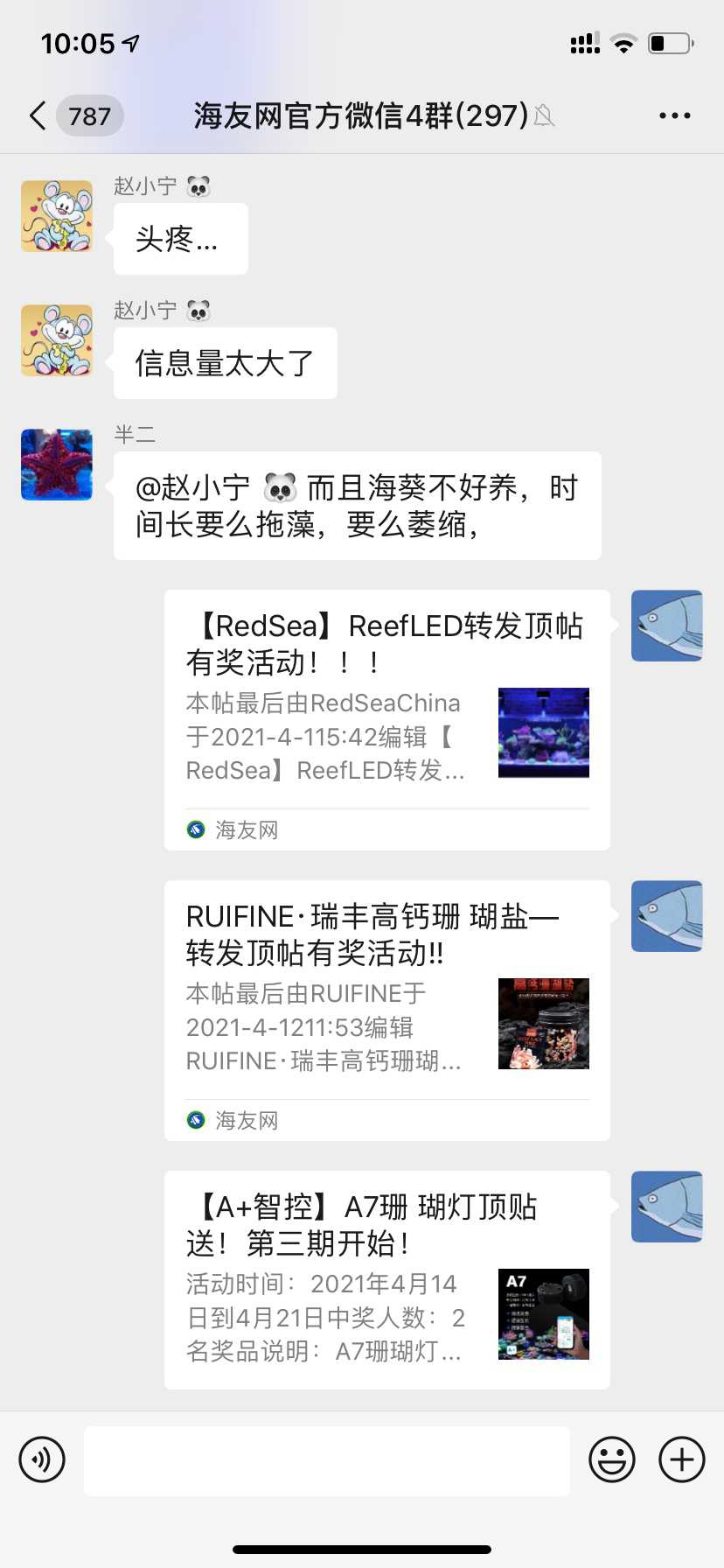
Task: Open the RedSea ReefLED shared link card
Action: (x=386, y=719)
